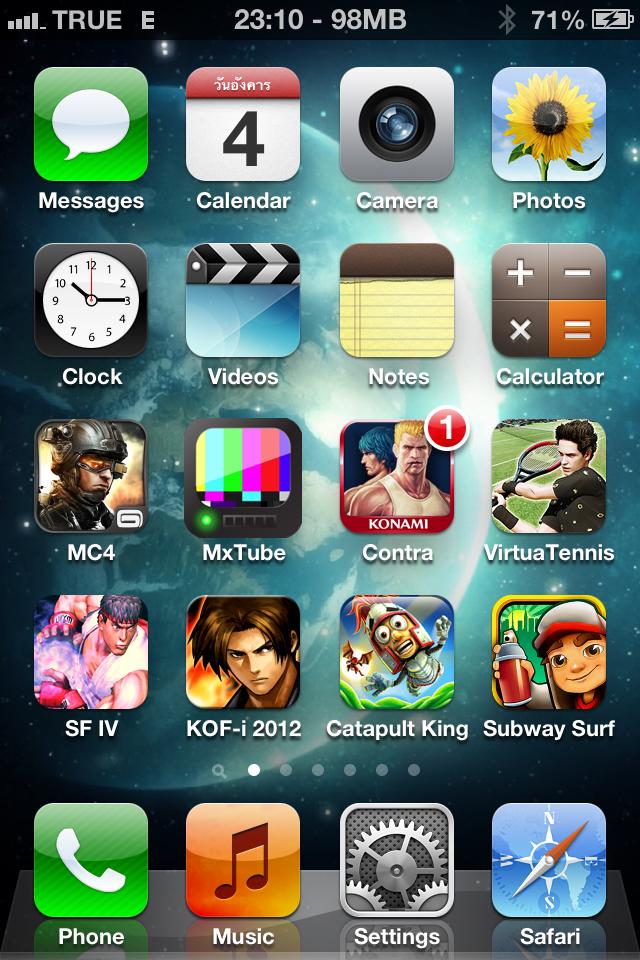Viewport: 640px width, 960px height.
Task: Open the KOF-i 2012 game
Action: coord(243,652)
